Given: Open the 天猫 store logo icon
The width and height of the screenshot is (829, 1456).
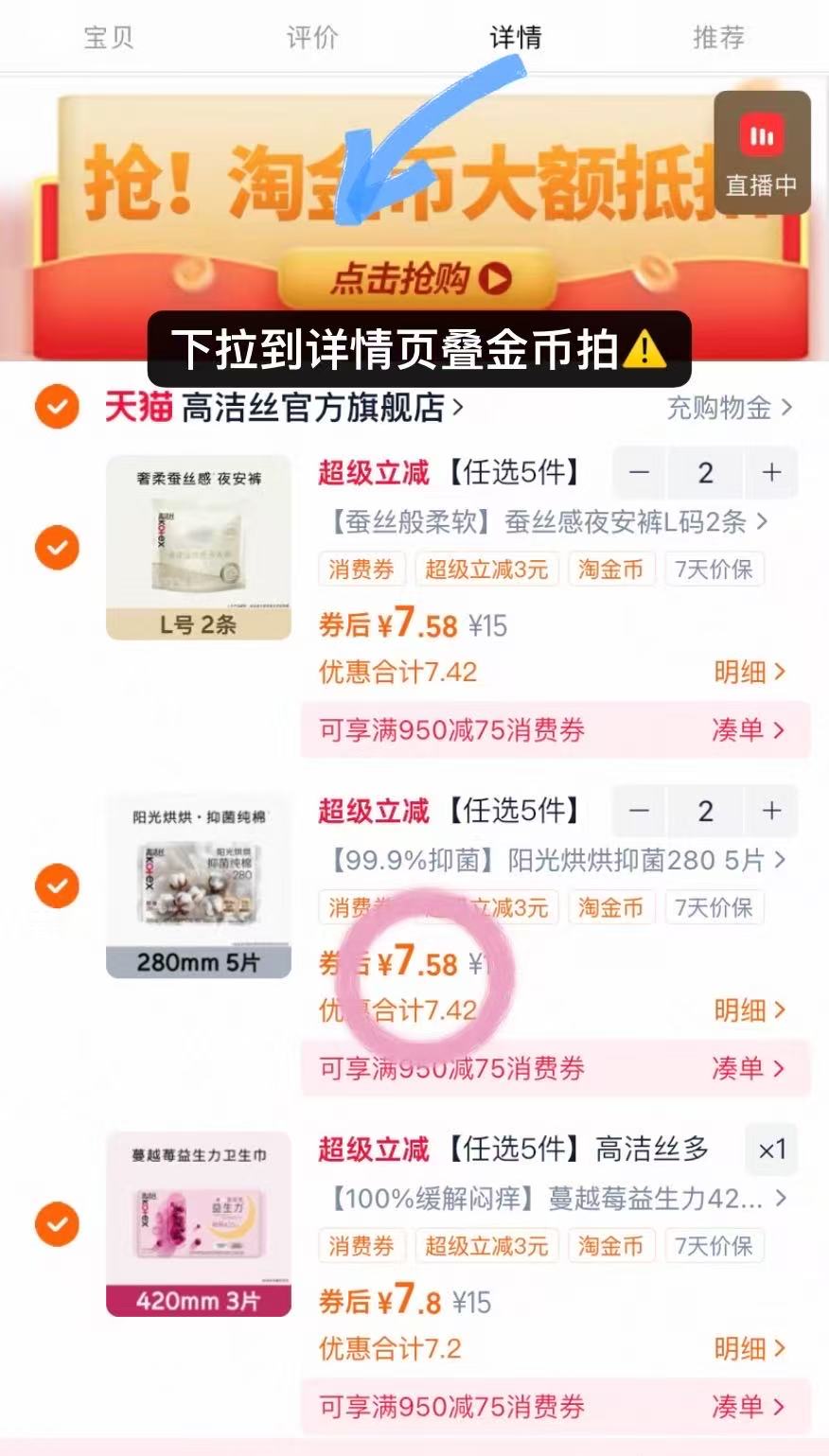Looking at the screenshot, I should (x=139, y=407).
